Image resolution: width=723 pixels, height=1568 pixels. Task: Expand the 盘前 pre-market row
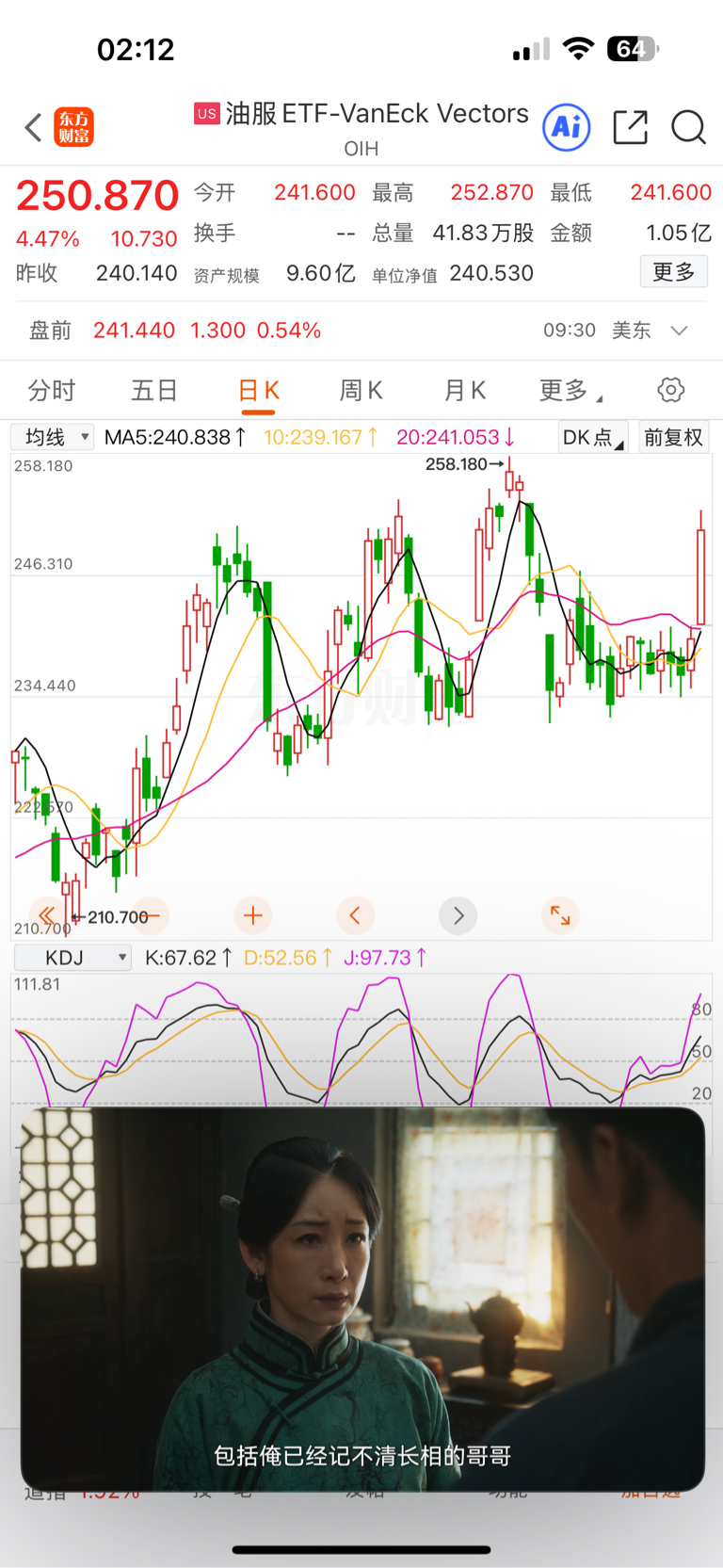pyautogui.click(x=679, y=331)
